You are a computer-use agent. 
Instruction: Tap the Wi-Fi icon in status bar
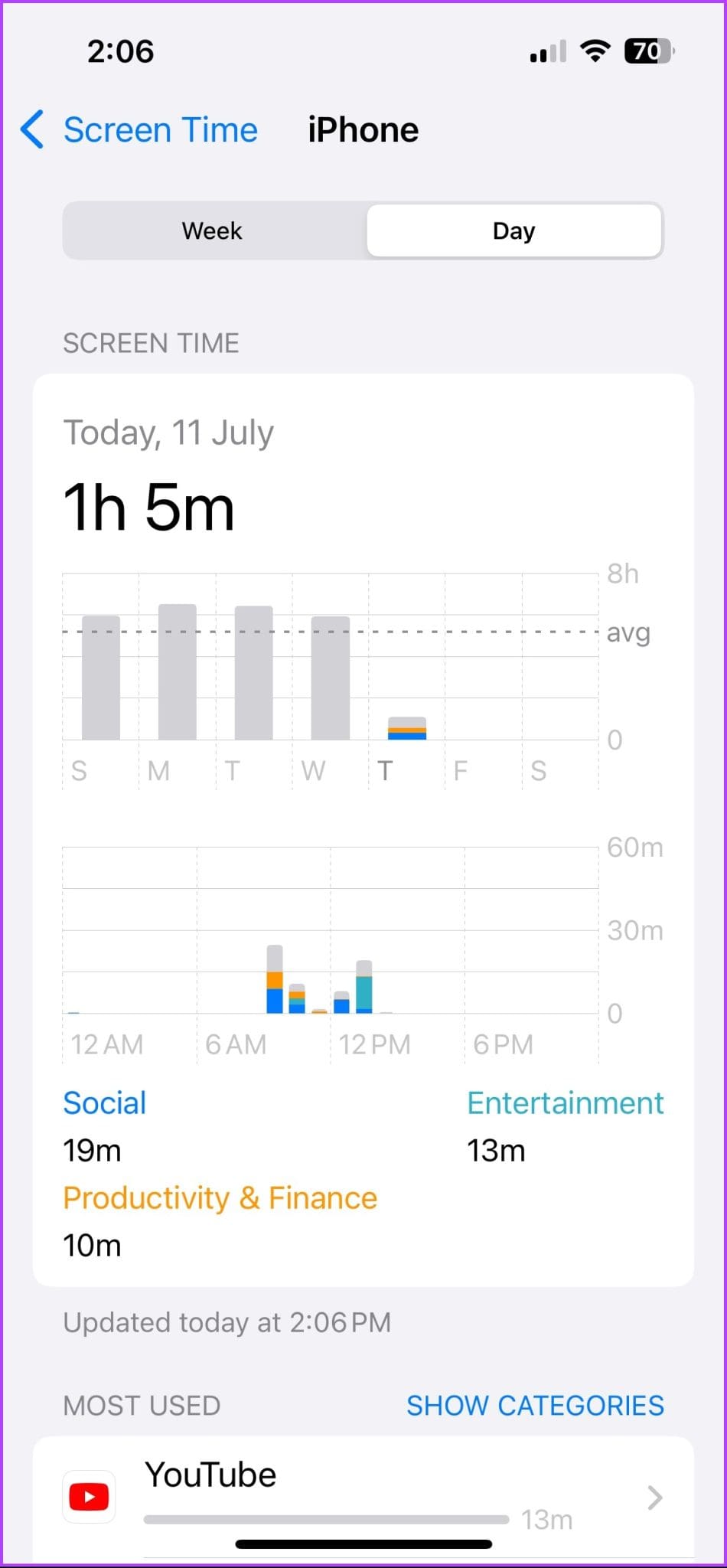point(595,51)
